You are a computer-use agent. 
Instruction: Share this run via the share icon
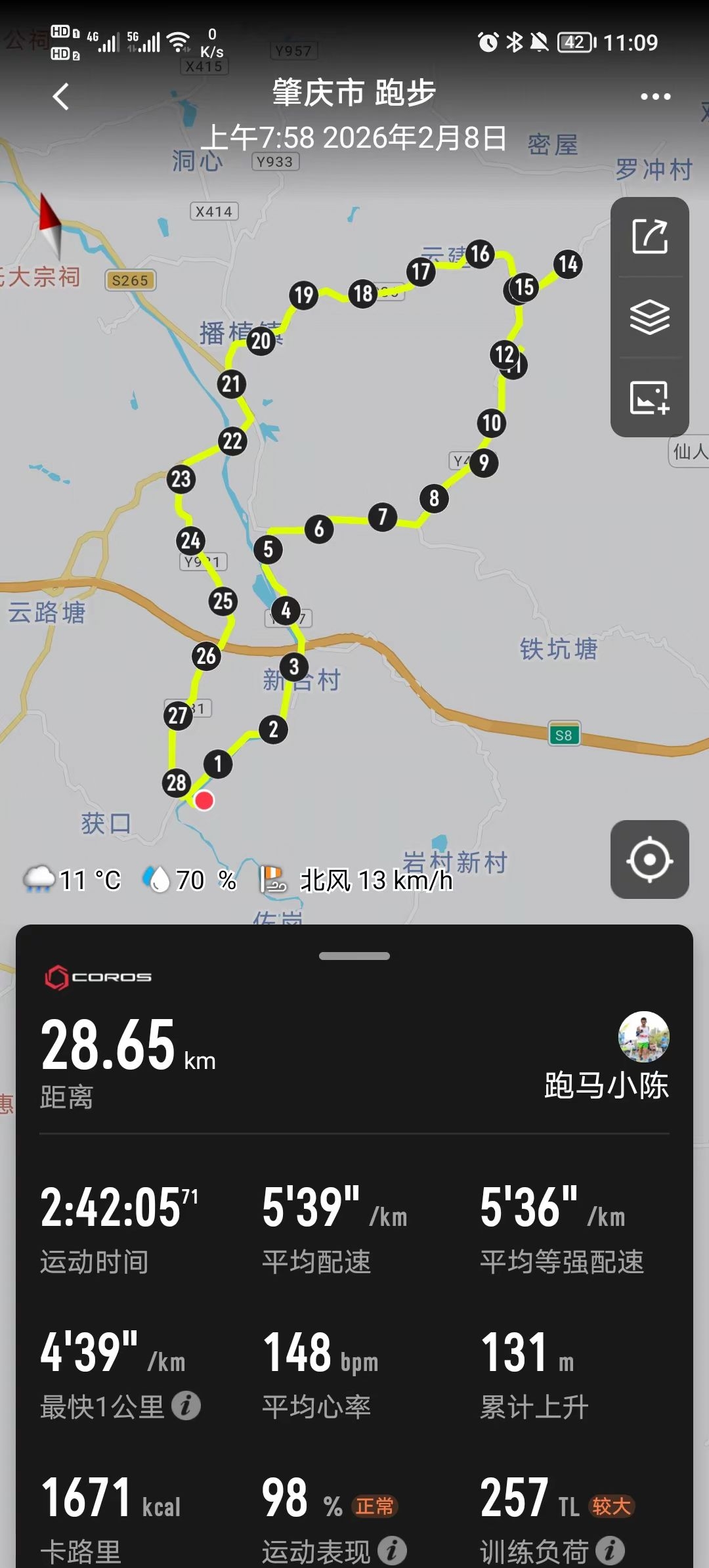point(649,236)
